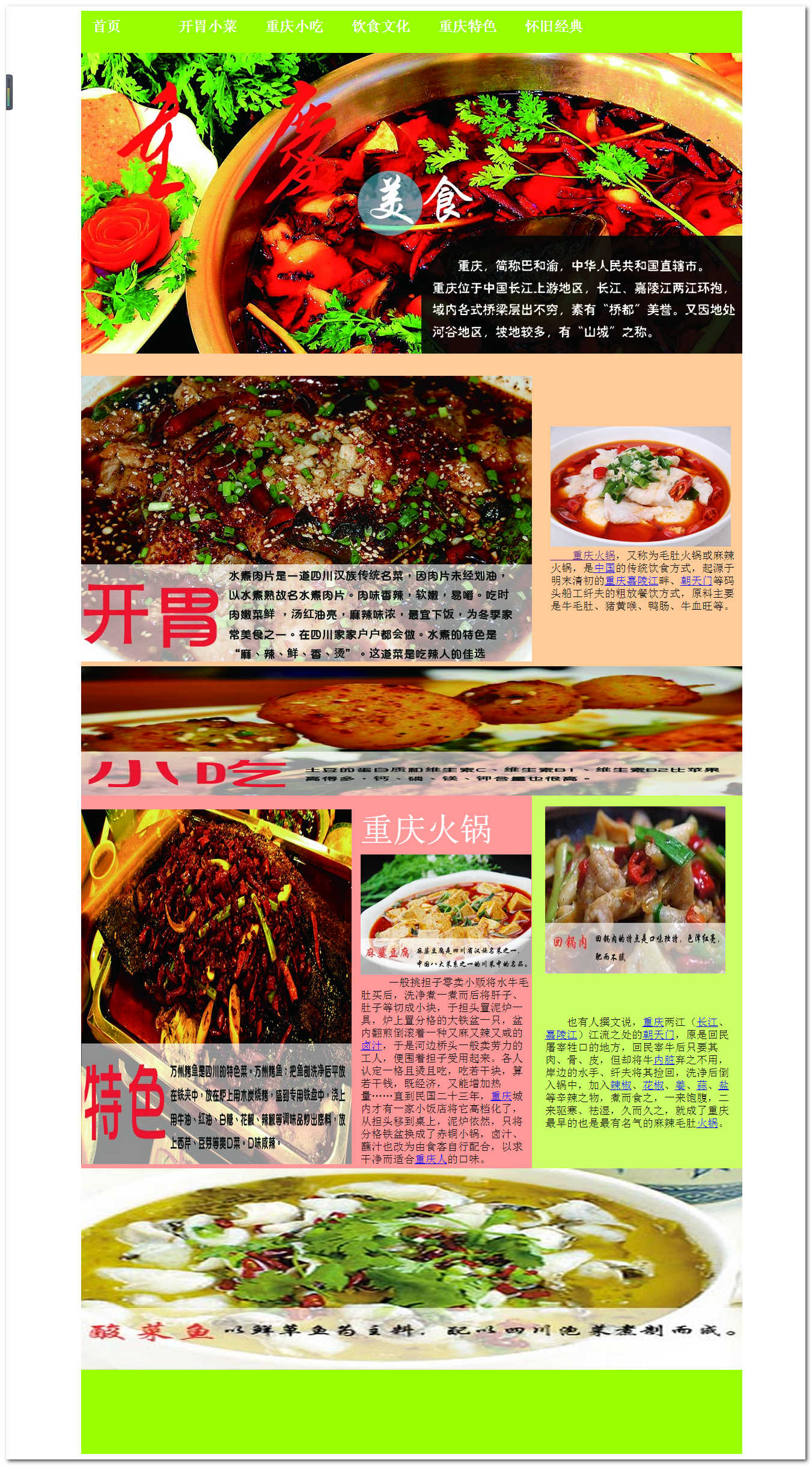812x1466 pixels.
Task: Go to the 开胃小菜 section
Action: pos(208,26)
